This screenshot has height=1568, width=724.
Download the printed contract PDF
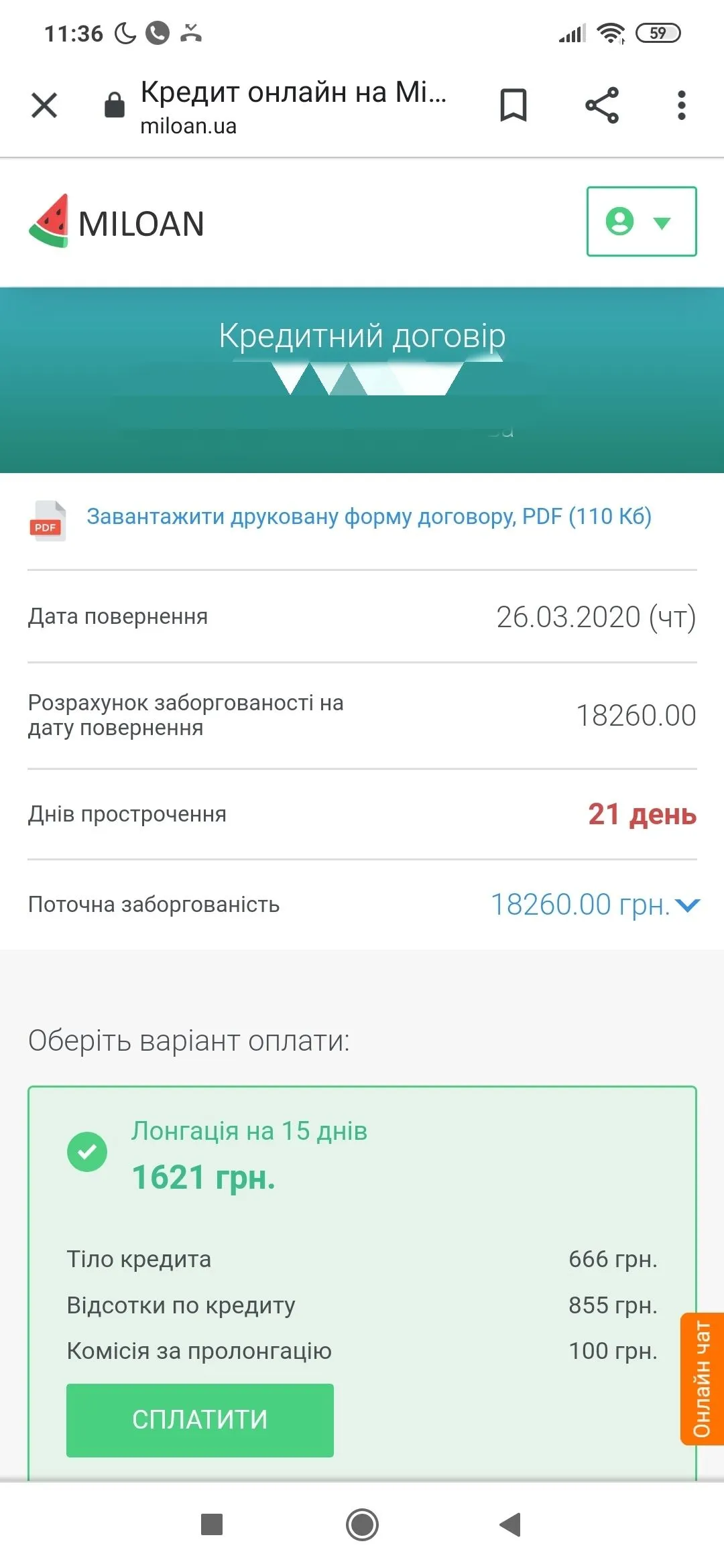tap(369, 517)
